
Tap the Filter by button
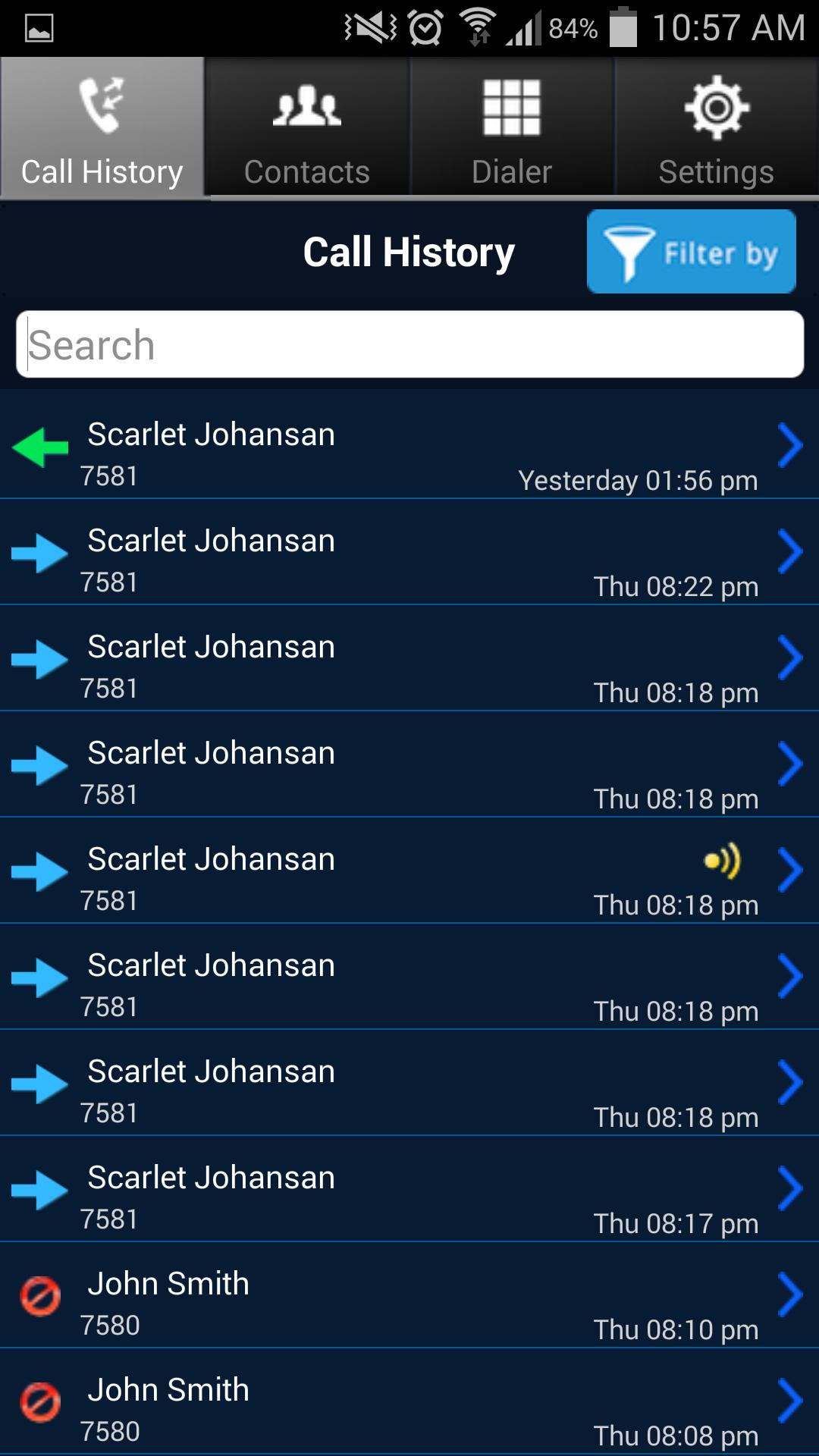pos(691,252)
